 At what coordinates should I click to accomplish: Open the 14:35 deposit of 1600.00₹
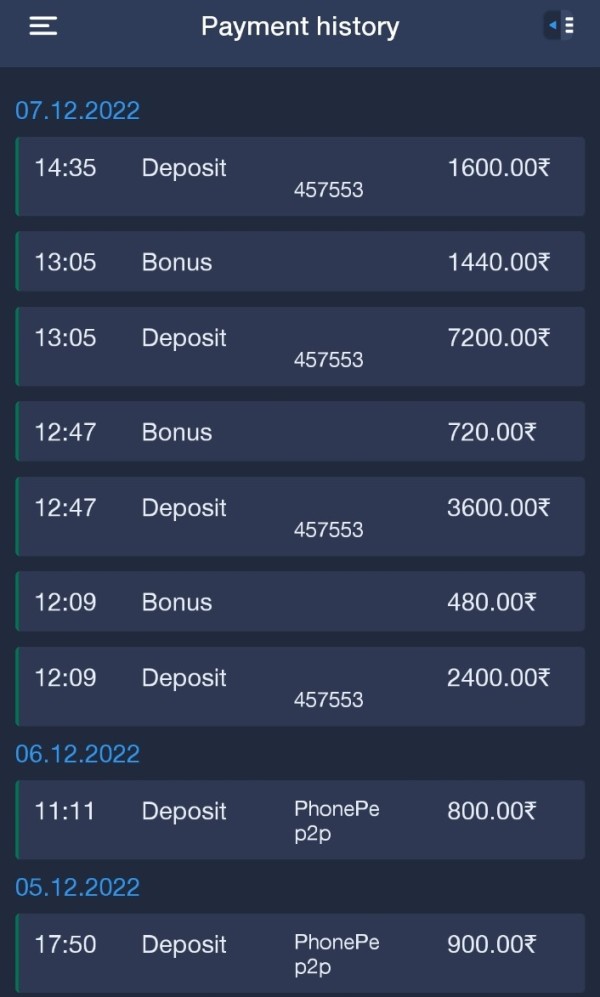pos(300,177)
